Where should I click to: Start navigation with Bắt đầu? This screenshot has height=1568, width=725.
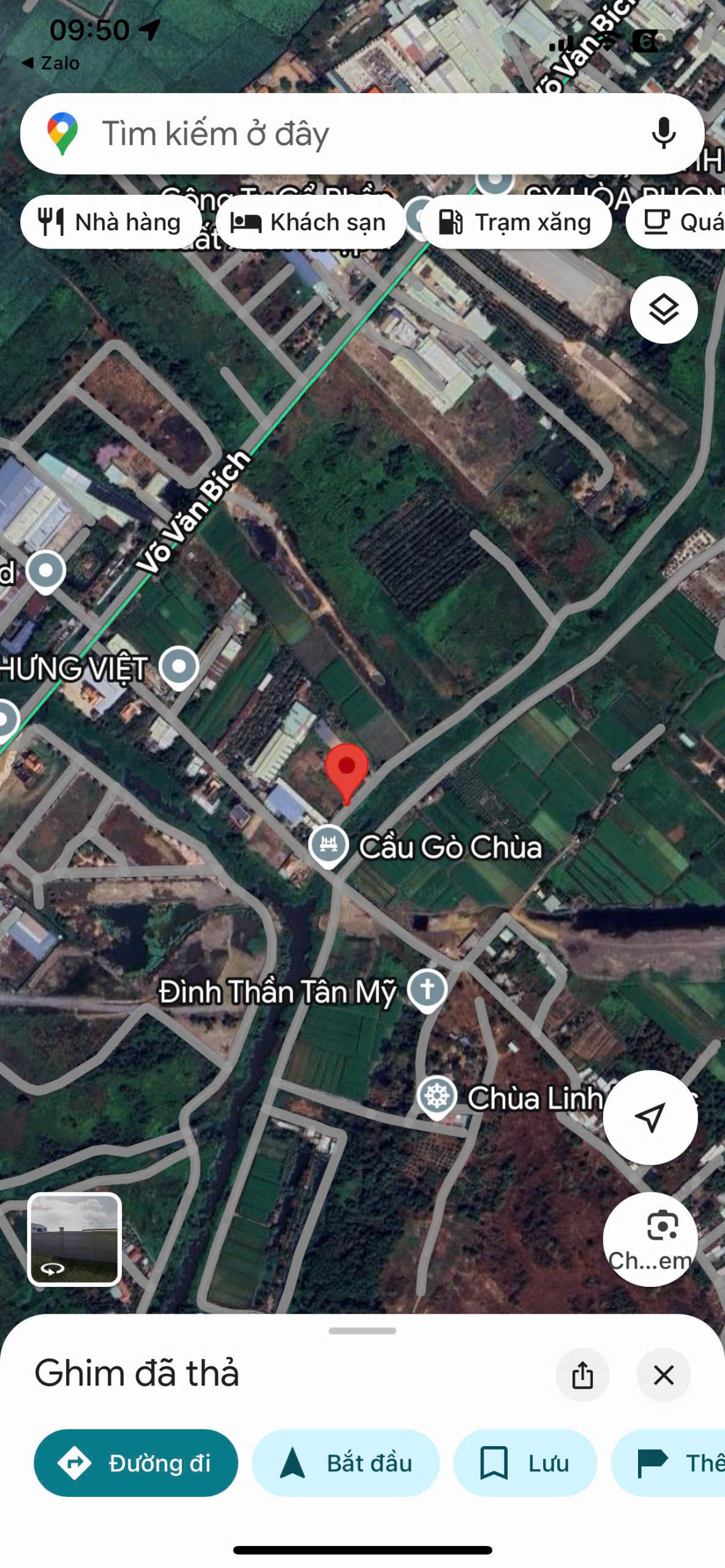(345, 1463)
